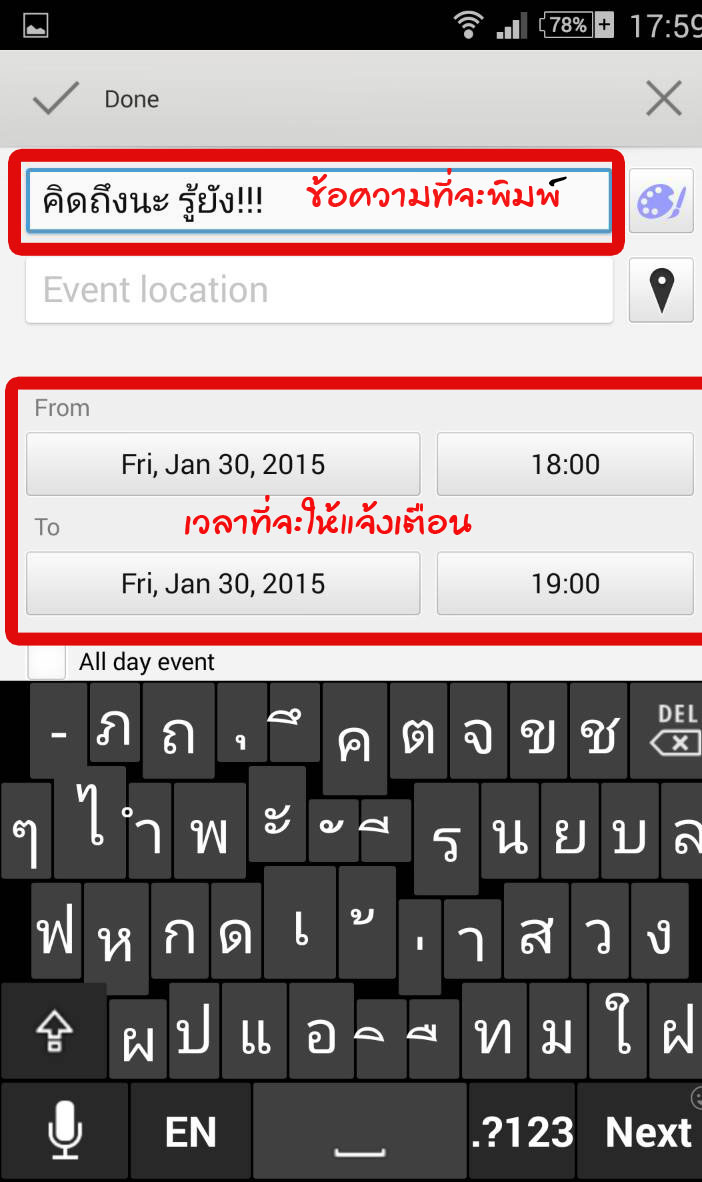Change the start time 18:00
The height and width of the screenshot is (1182, 702).
click(x=566, y=464)
